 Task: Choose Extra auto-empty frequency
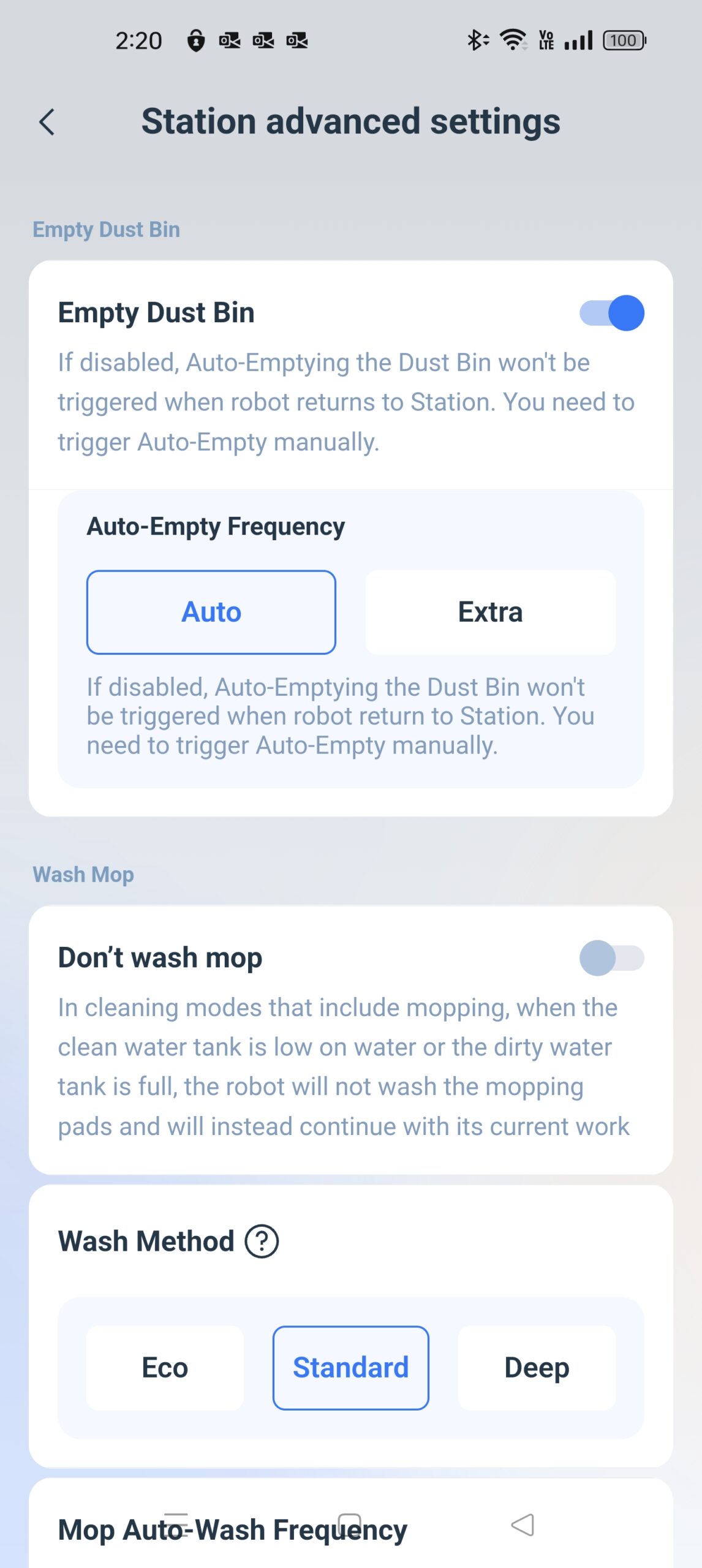pyautogui.click(x=490, y=612)
